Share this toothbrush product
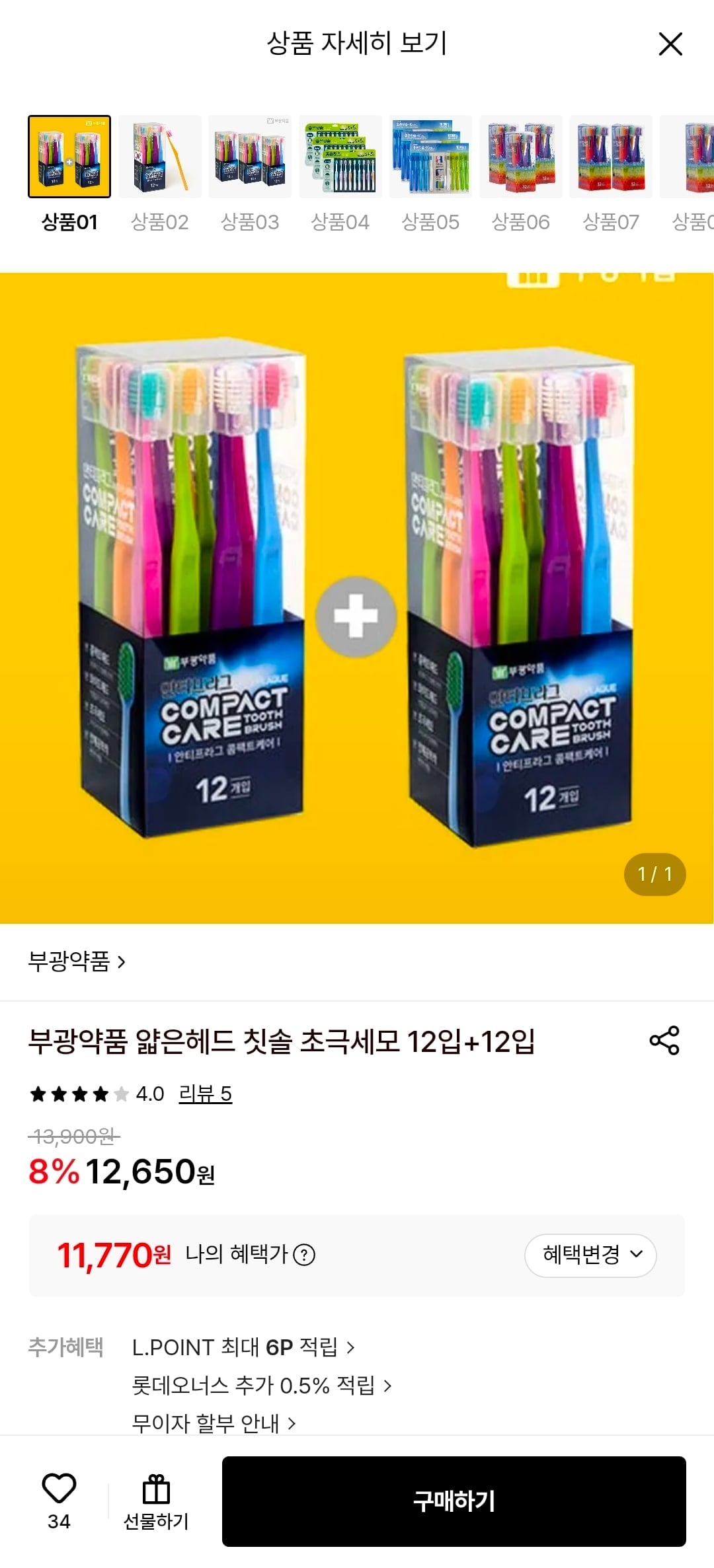The image size is (714, 1568). point(664,1041)
